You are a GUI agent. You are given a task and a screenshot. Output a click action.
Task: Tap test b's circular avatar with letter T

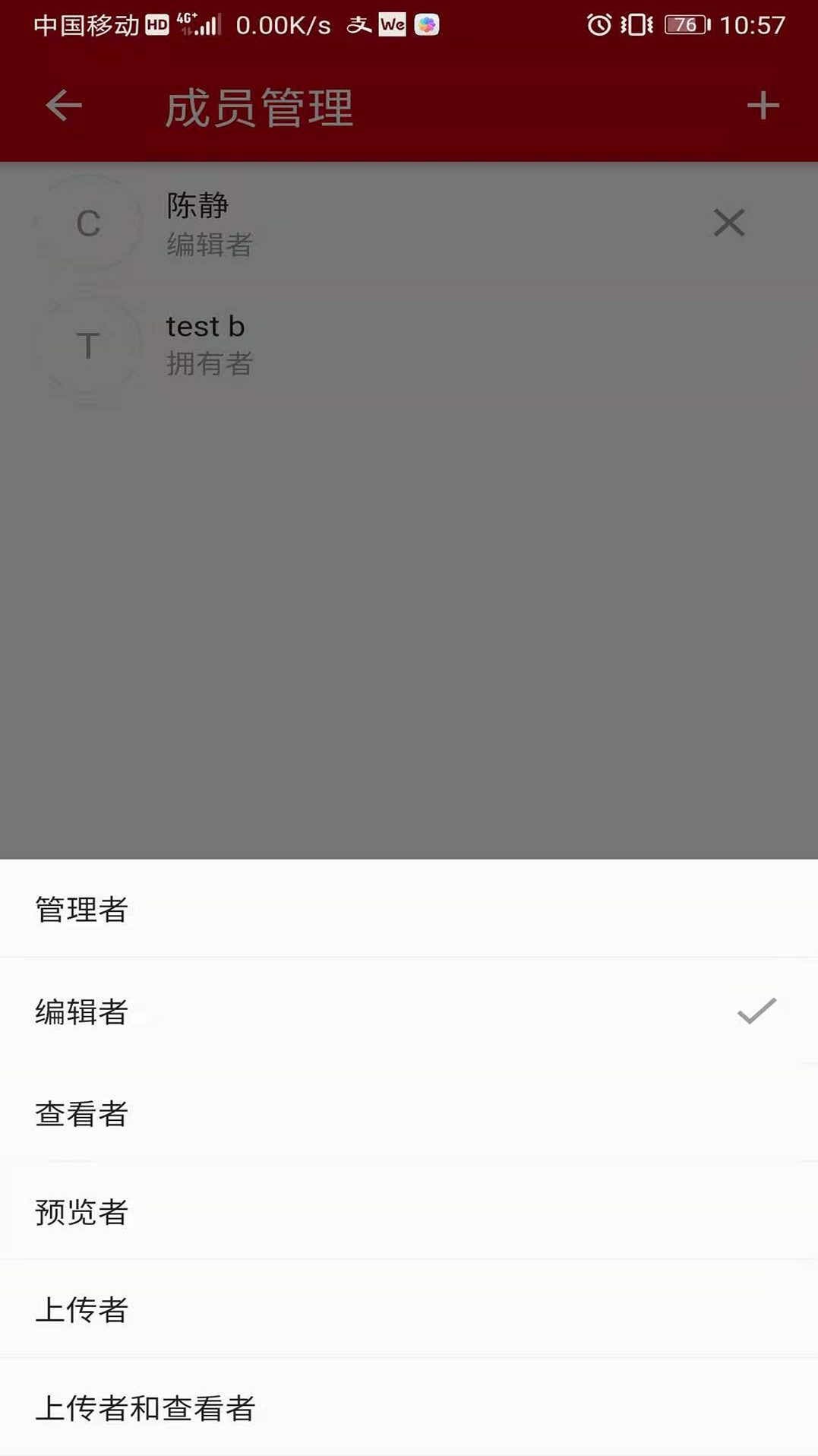[89, 346]
